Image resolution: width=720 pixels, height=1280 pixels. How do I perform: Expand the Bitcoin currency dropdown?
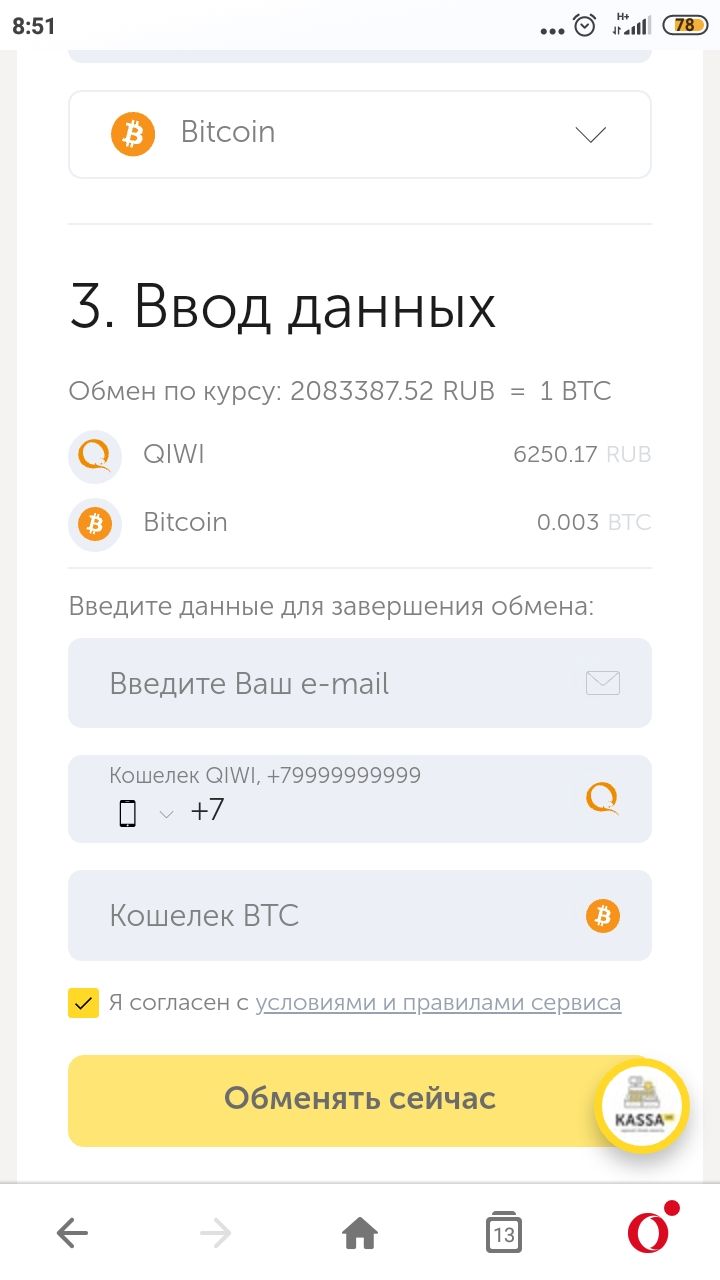360,134
